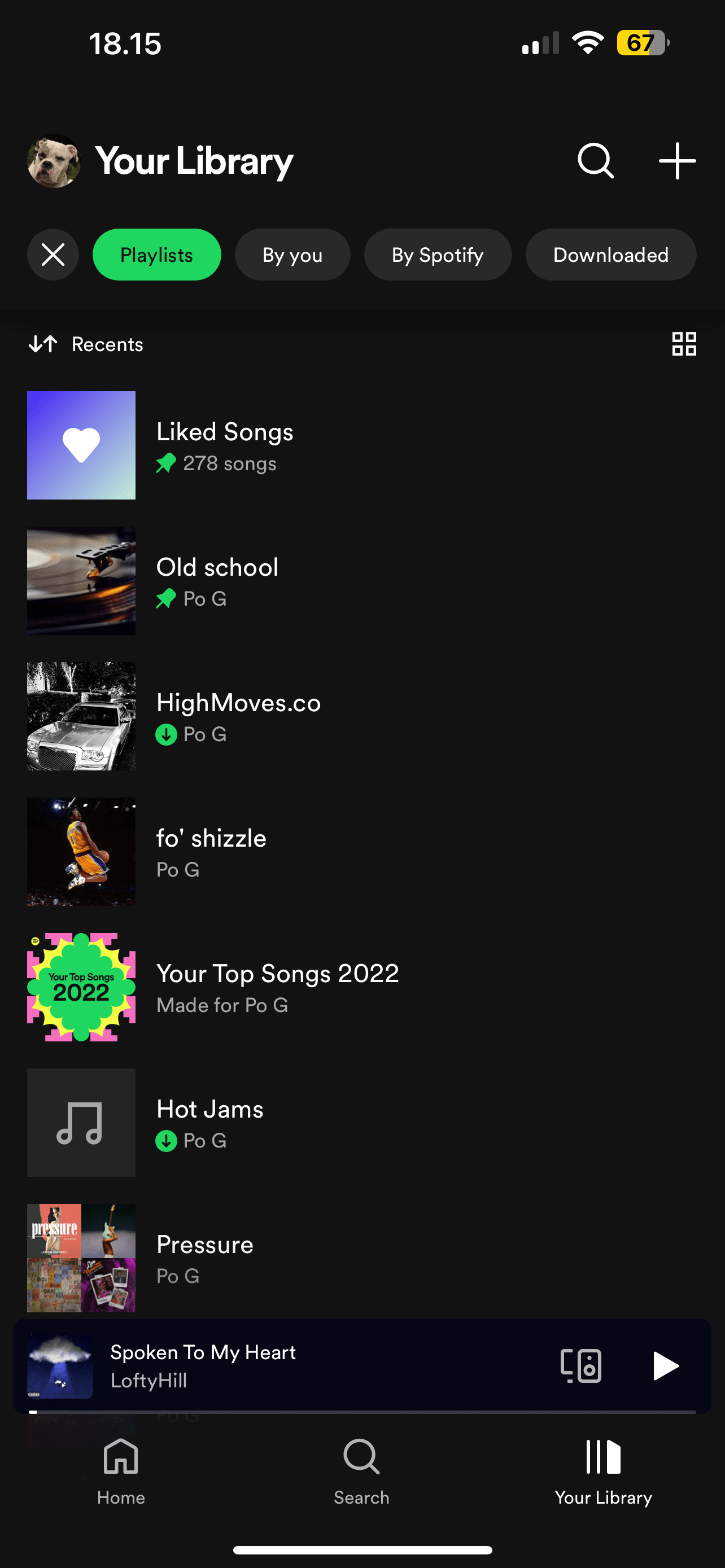Enable the Downloaded filter
Image resolution: width=725 pixels, height=1568 pixels.
point(610,255)
